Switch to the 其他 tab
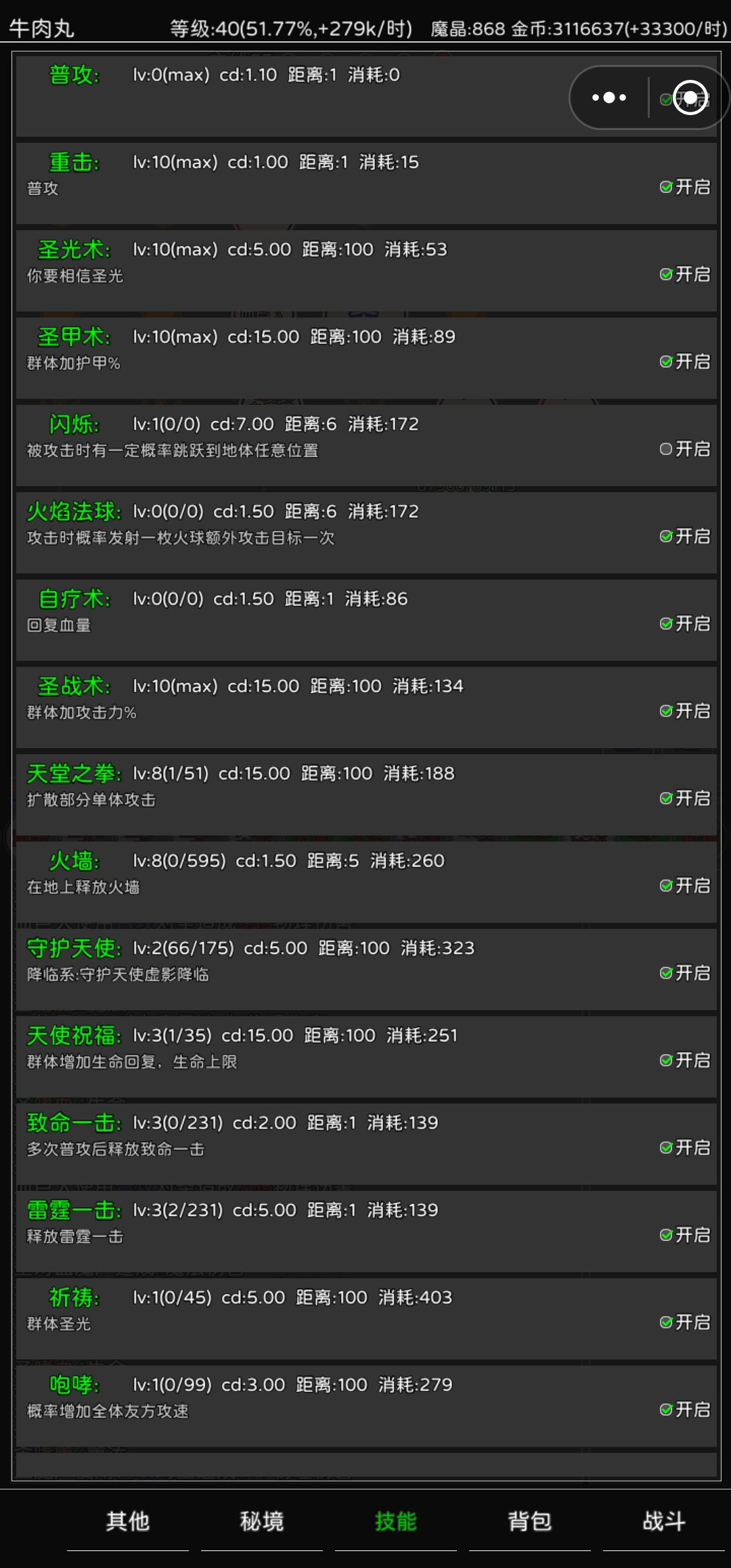Screen dimensions: 731x1568 coord(128,1521)
